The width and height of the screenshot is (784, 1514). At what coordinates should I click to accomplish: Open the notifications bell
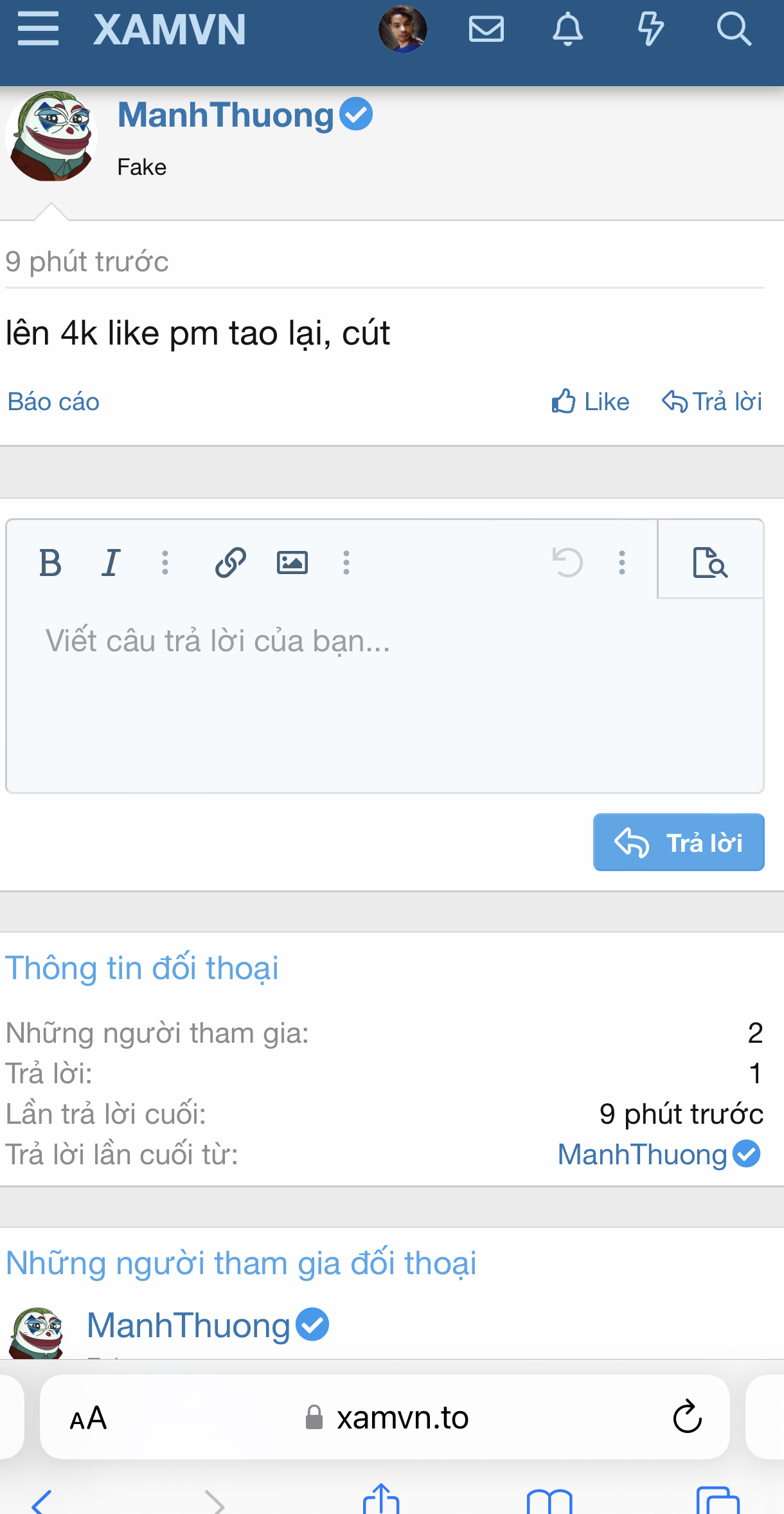pyautogui.click(x=568, y=29)
